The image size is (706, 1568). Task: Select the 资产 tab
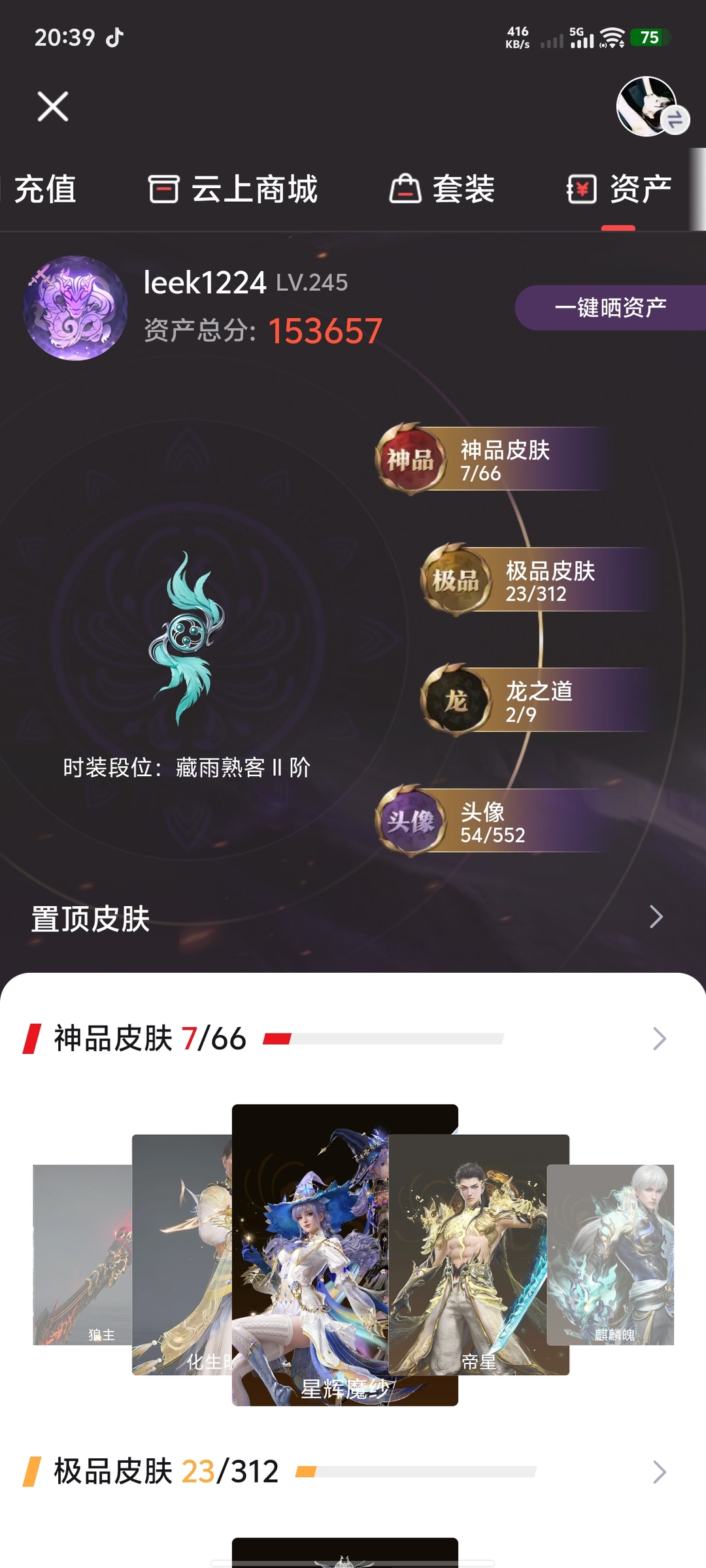(619, 189)
